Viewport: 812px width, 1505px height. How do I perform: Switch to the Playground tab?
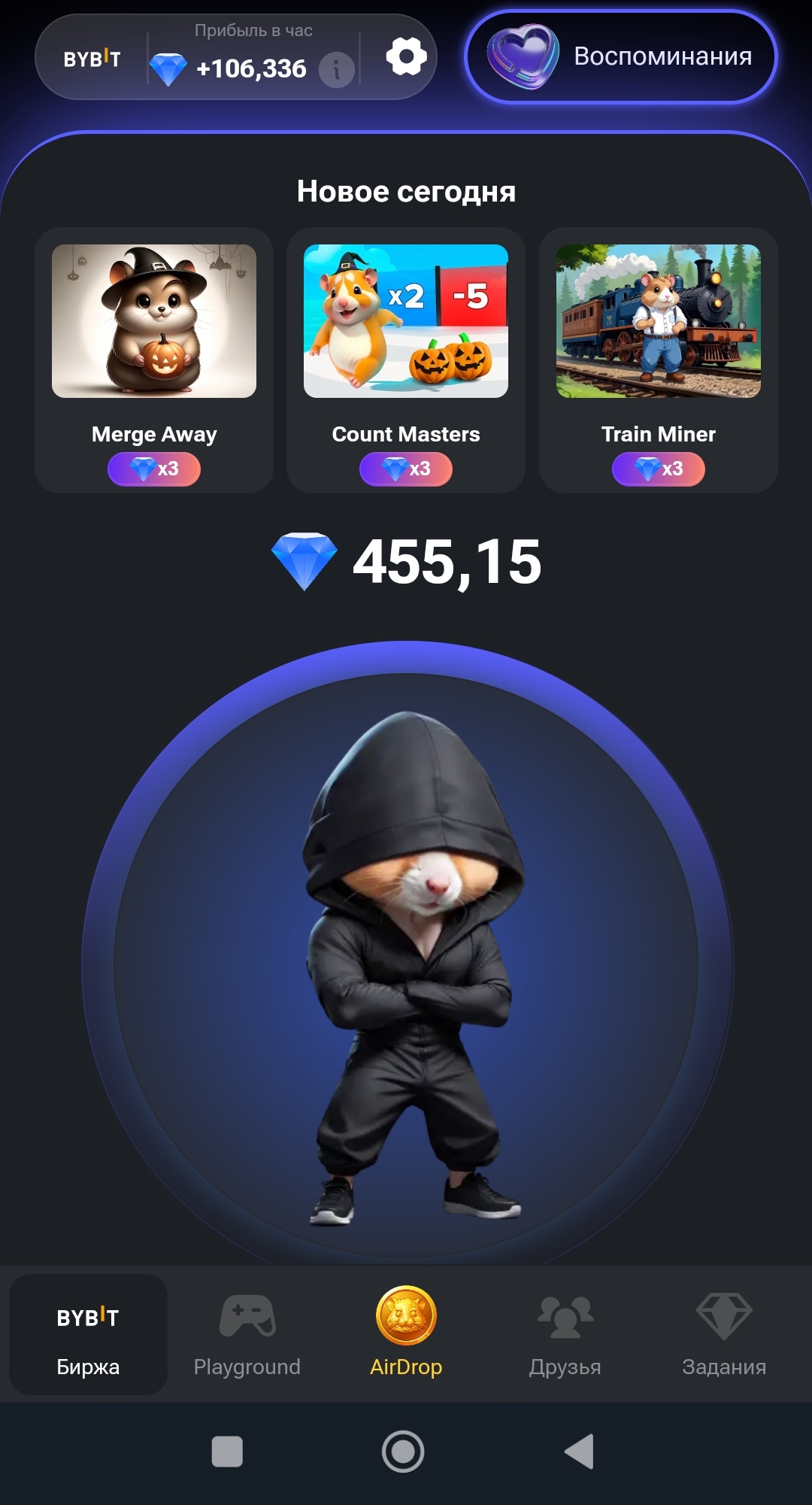pos(247,1334)
